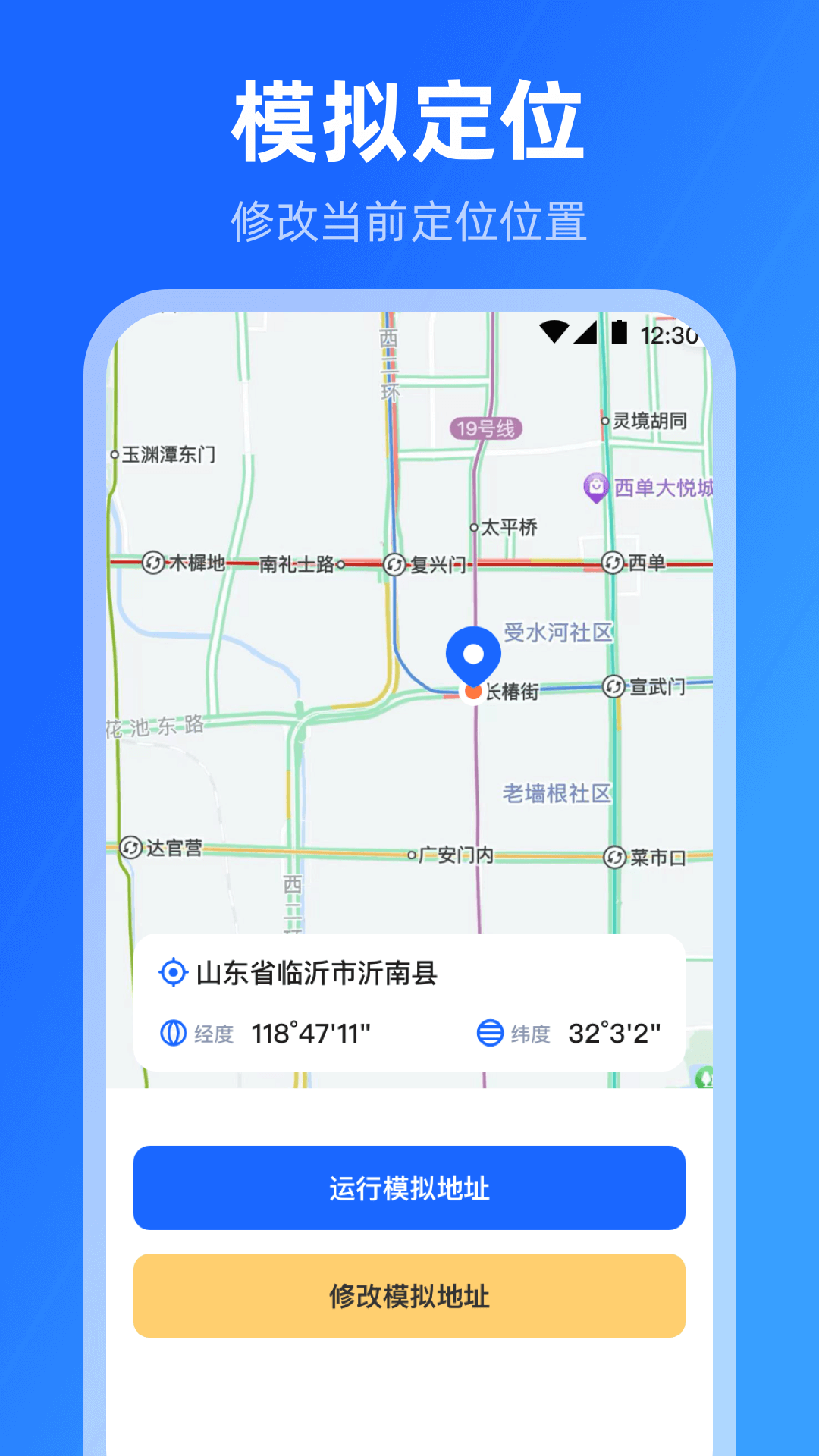Tap the 灵境胡同 marker on the map

click(645, 422)
